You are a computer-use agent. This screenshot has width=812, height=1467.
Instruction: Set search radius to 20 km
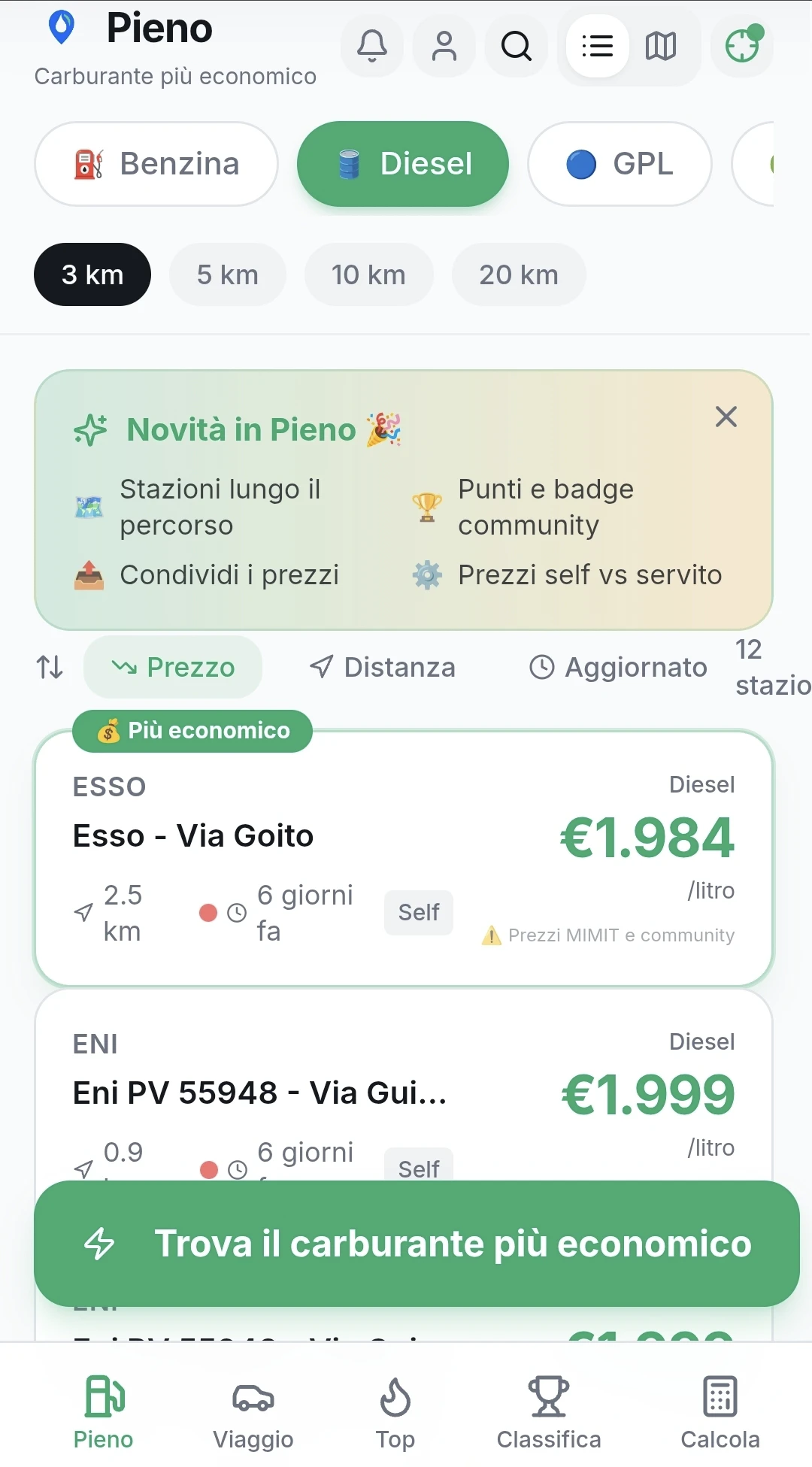click(519, 274)
